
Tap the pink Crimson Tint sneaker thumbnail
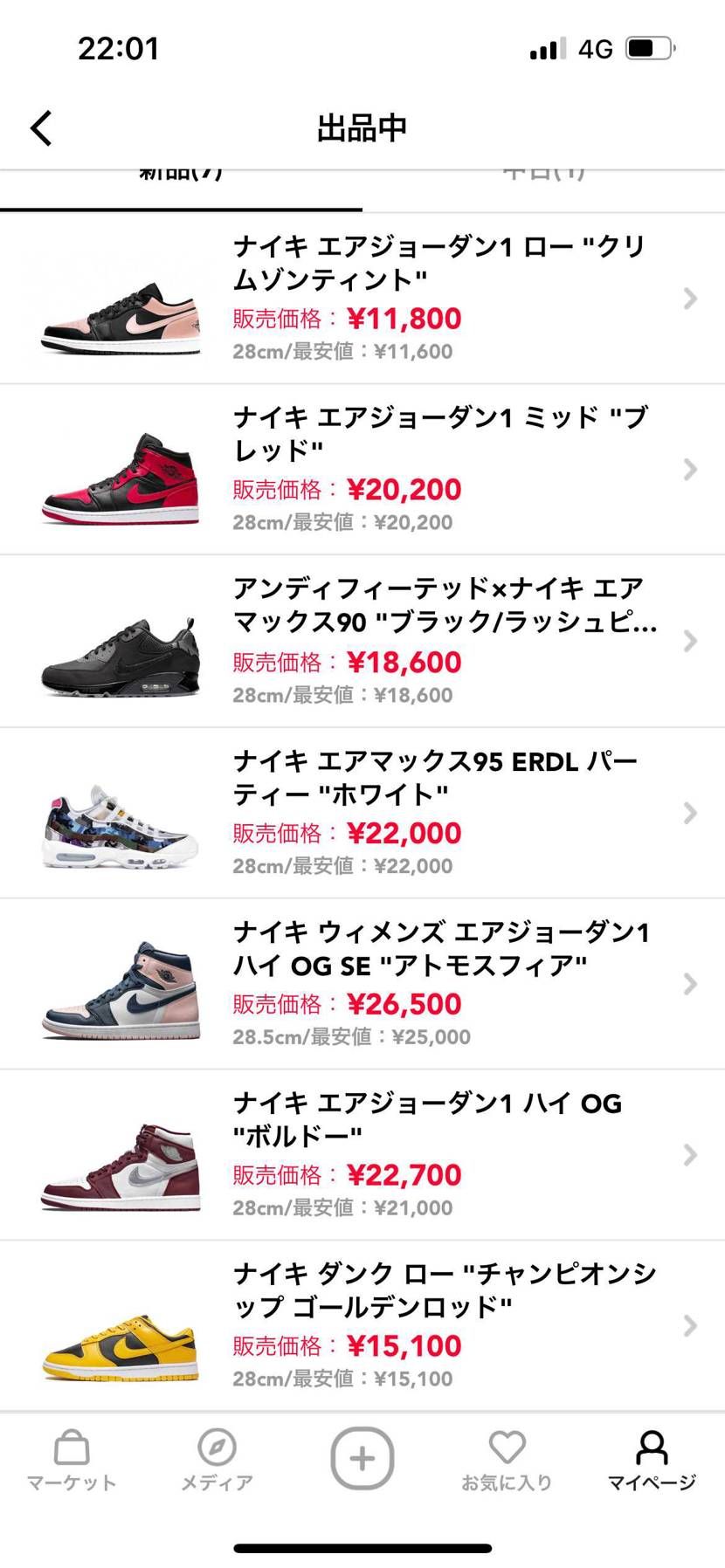pos(121,299)
